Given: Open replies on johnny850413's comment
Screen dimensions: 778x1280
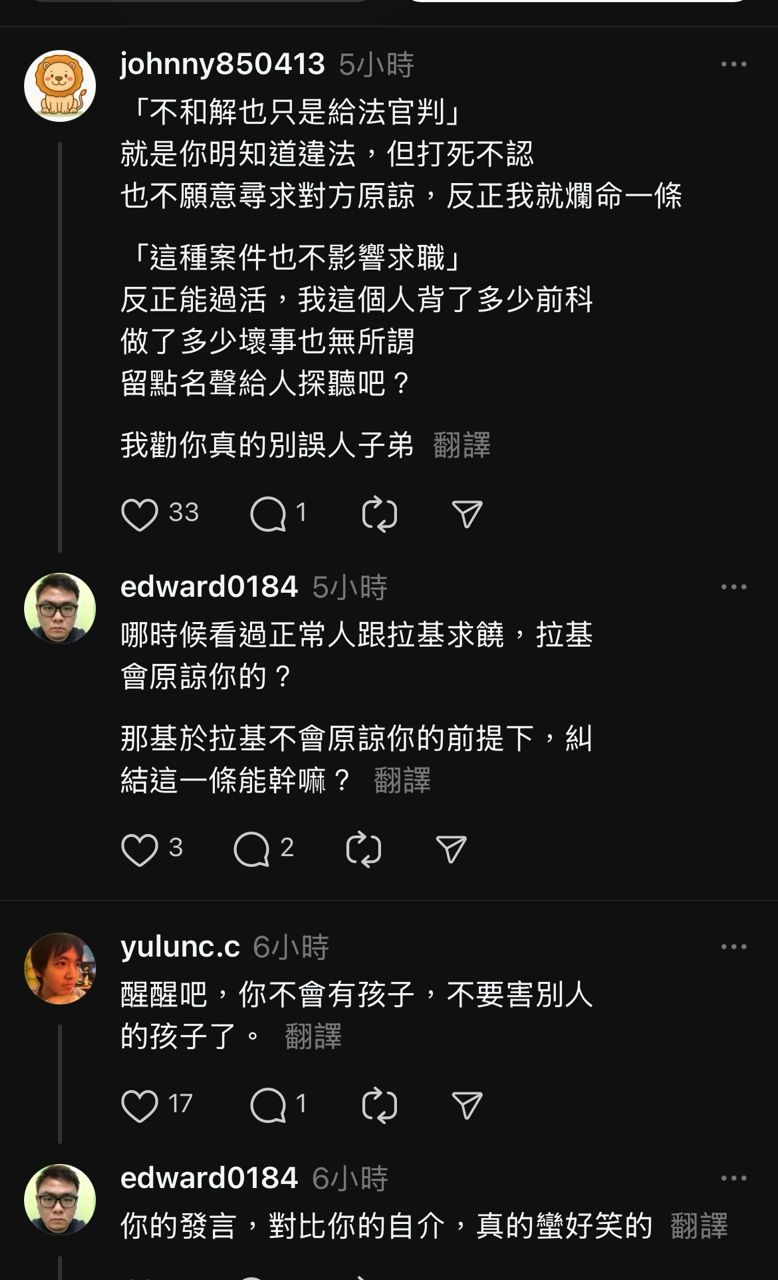Looking at the screenshot, I should pyautogui.click(x=268, y=514).
